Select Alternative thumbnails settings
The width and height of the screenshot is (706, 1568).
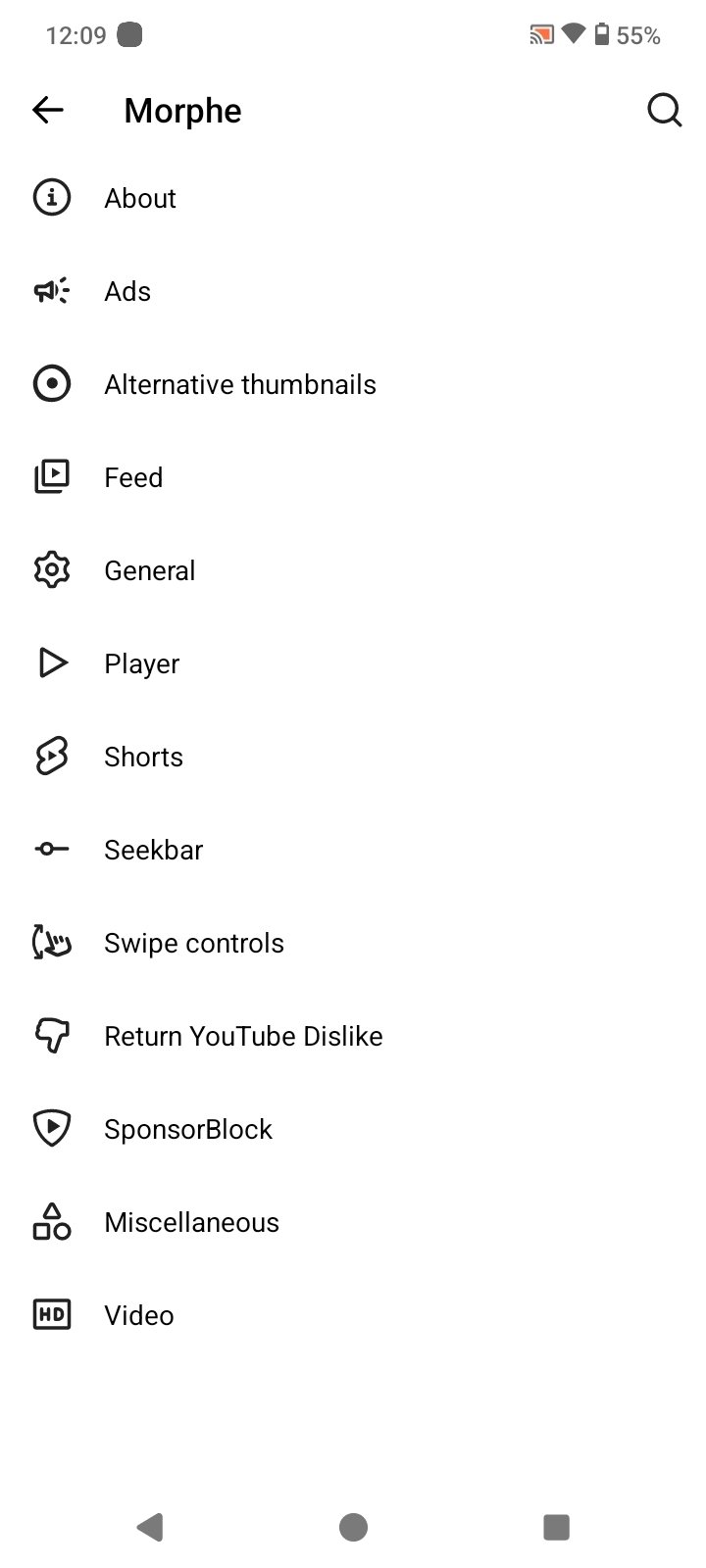pos(239,384)
